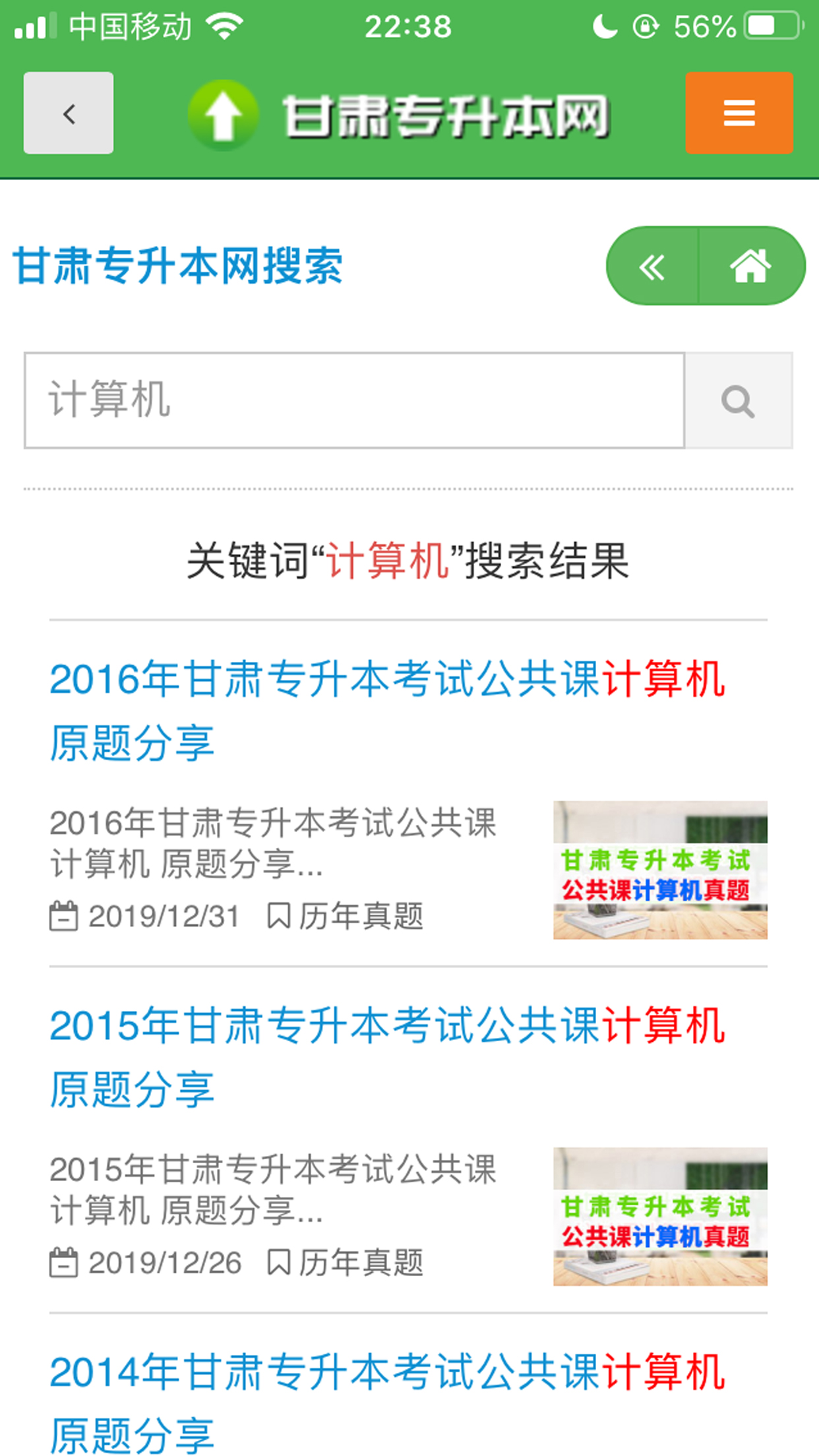
Task: Open the 2015年甘肃专升本考试公共课计算机原题分享 article
Action: [x=387, y=1056]
